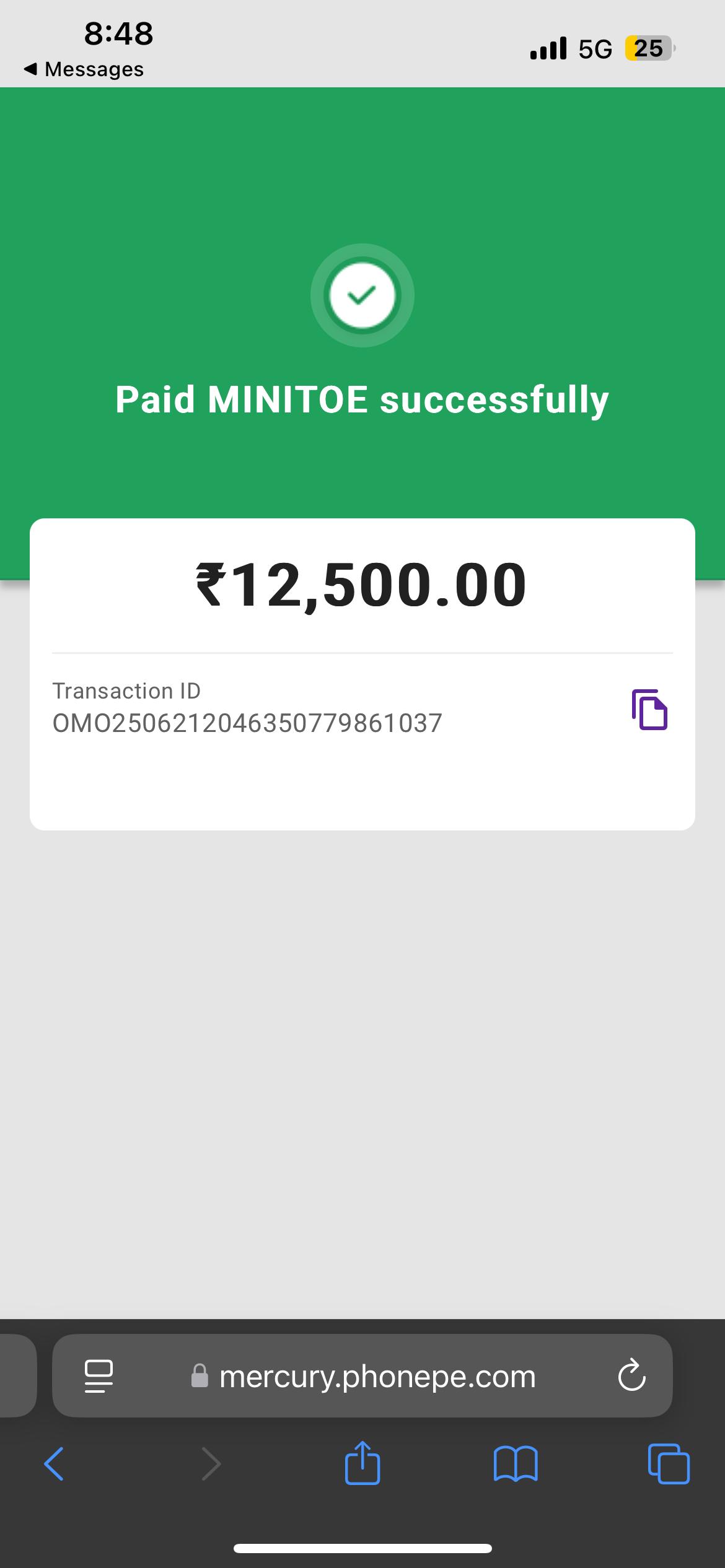Tap the mercury.phonepe.com address field
The image size is (725, 1568).
tap(362, 1376)
